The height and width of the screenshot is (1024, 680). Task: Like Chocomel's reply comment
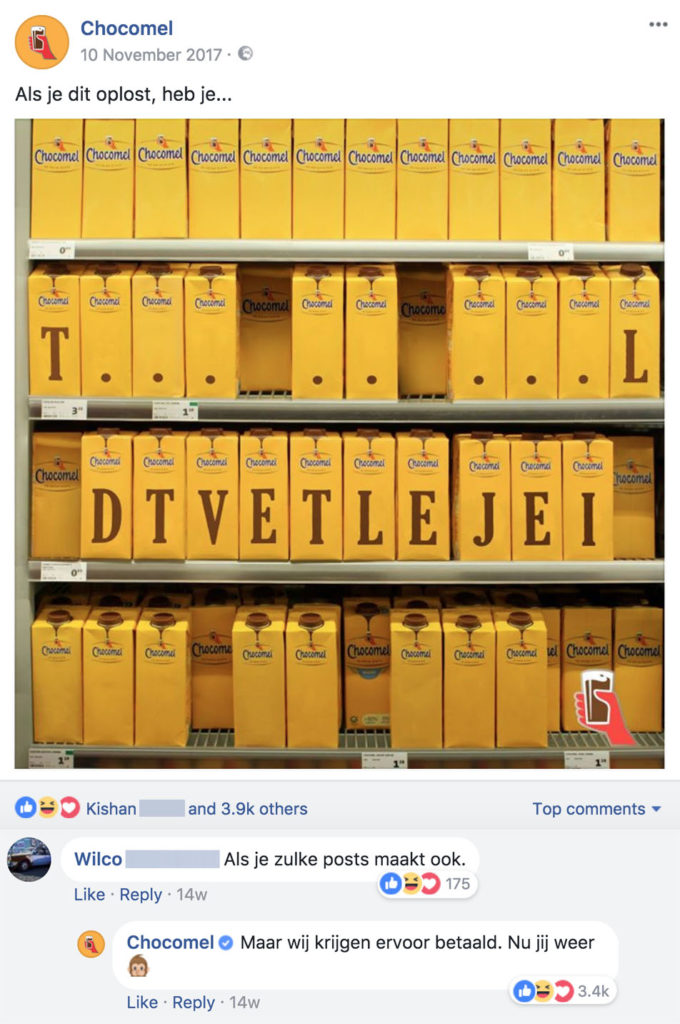point(142,1002)
